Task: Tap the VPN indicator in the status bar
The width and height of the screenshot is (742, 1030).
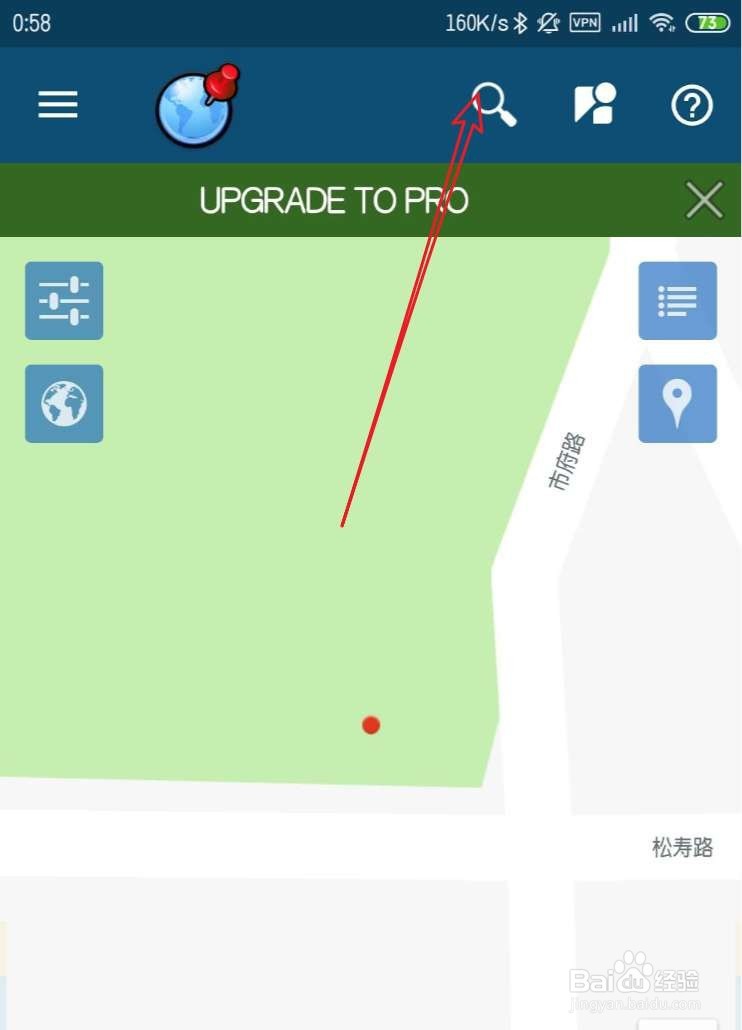Action: [584, 22]
